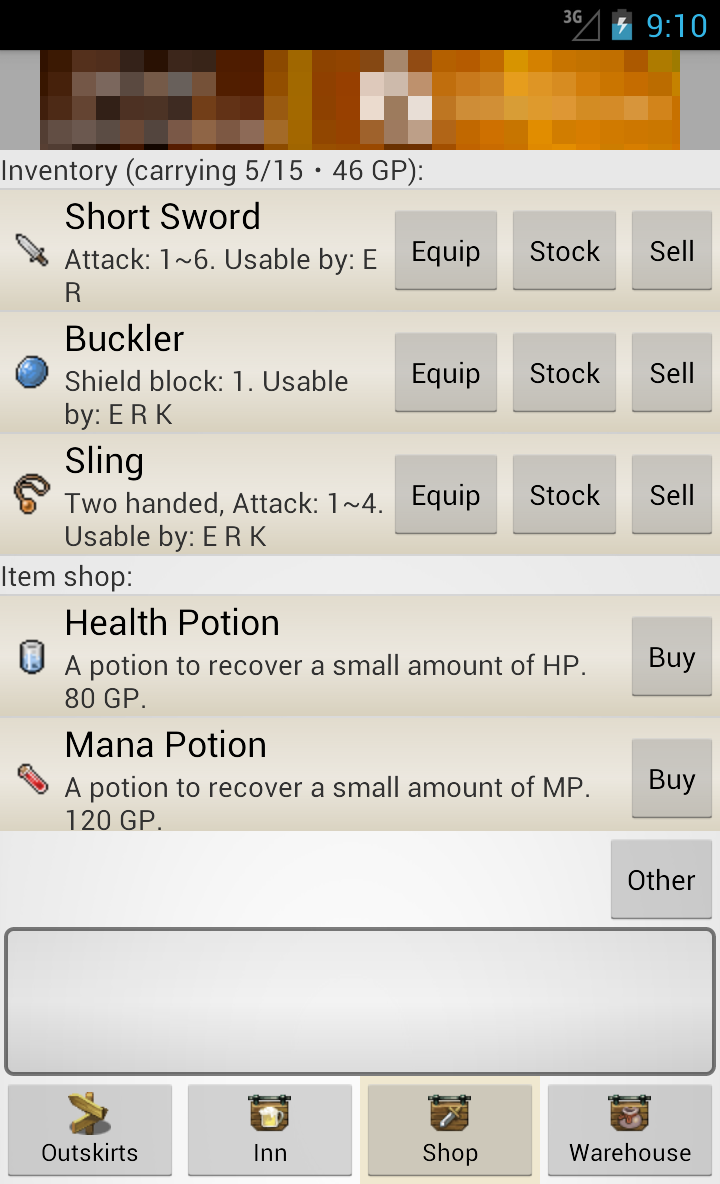
Task: Equip the Buckler shield
Action: click(x=445, y=373)
